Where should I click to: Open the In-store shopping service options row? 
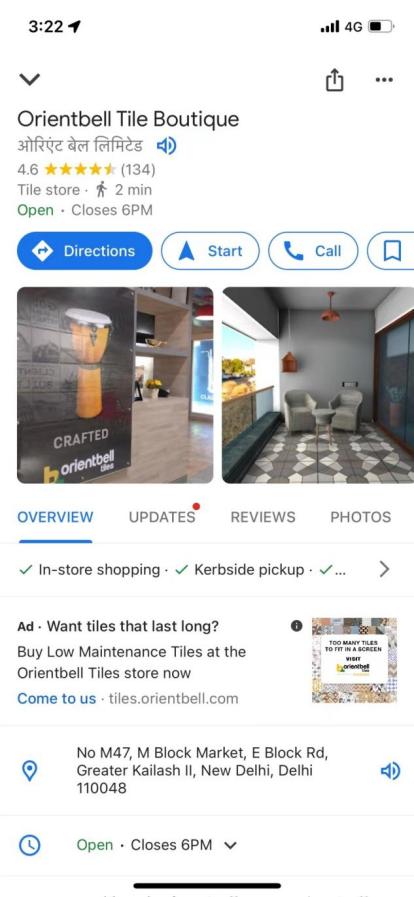(207, 570)
